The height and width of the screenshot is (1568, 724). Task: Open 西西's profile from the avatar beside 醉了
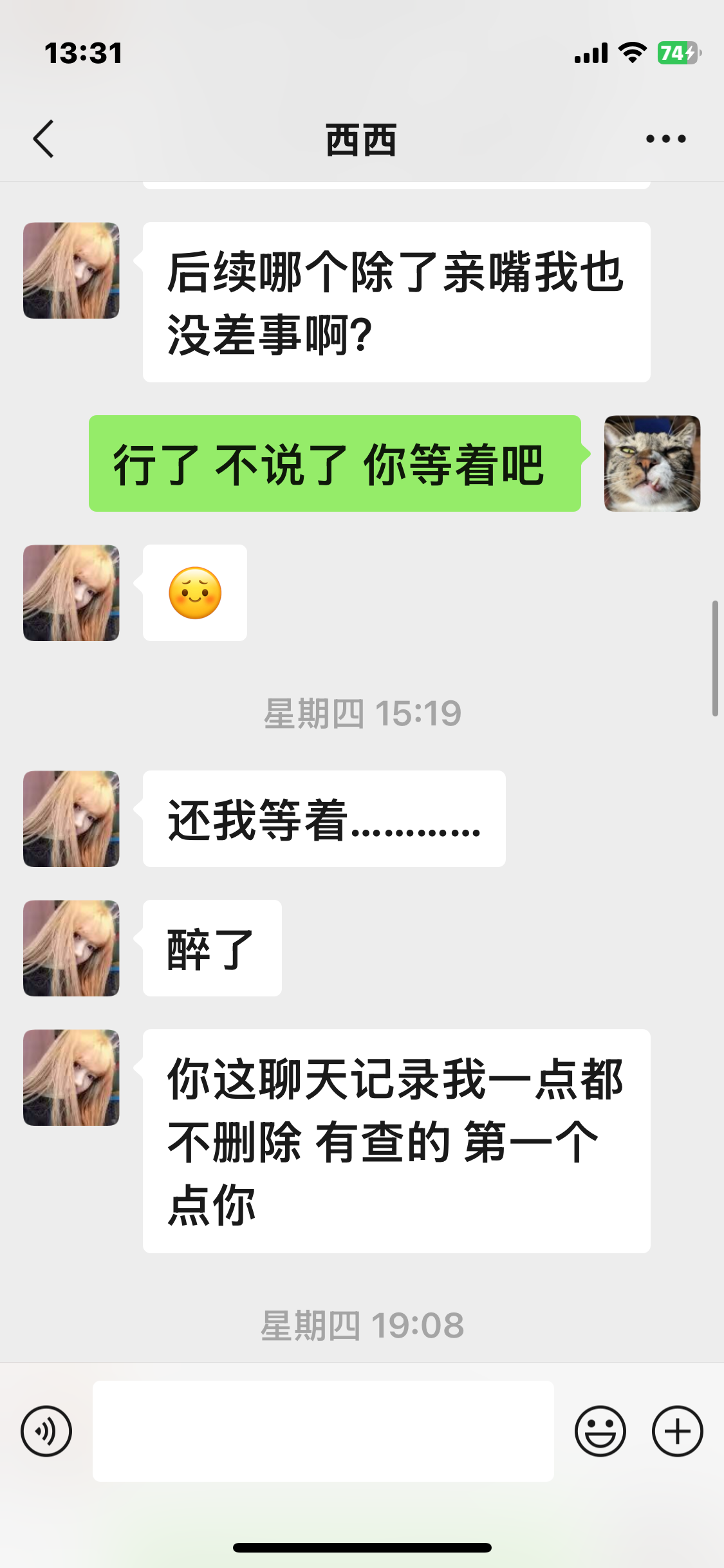pos(71,947)
